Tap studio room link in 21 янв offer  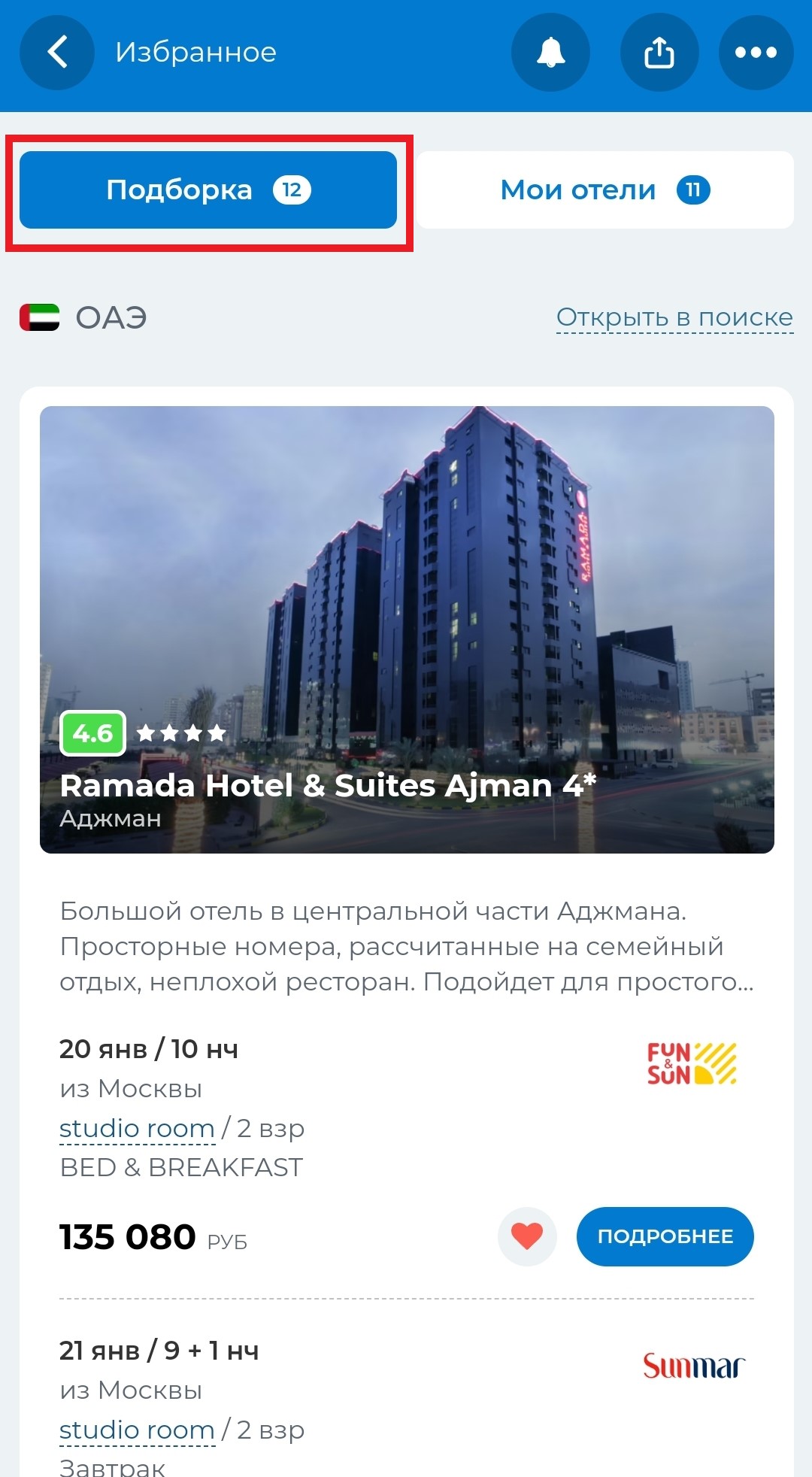(137, 1430)
